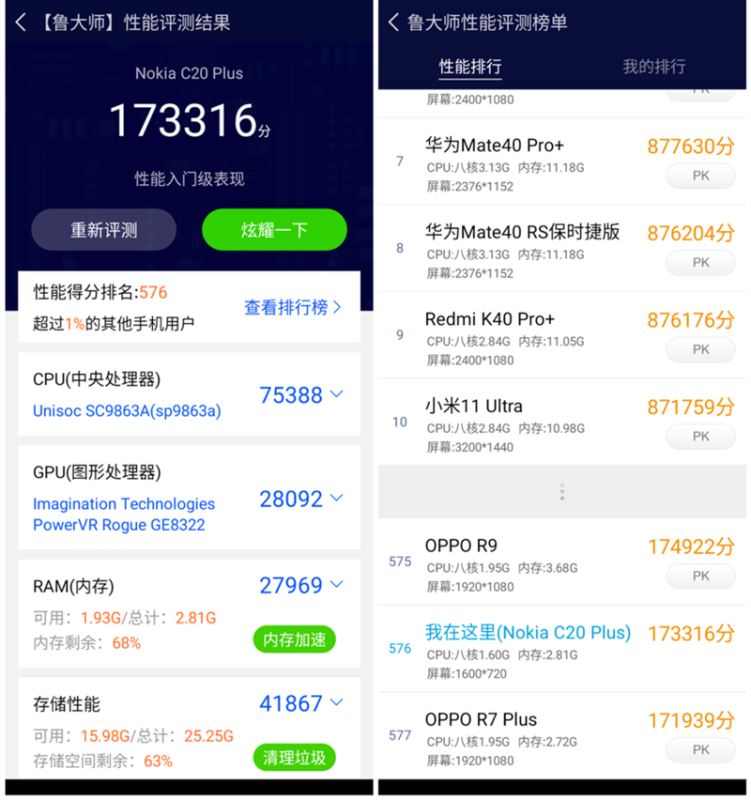Screen dimensions: 751x800
Task: Tap PK next to Redmi K40 Pro+
Action: (x=700, y=350)
